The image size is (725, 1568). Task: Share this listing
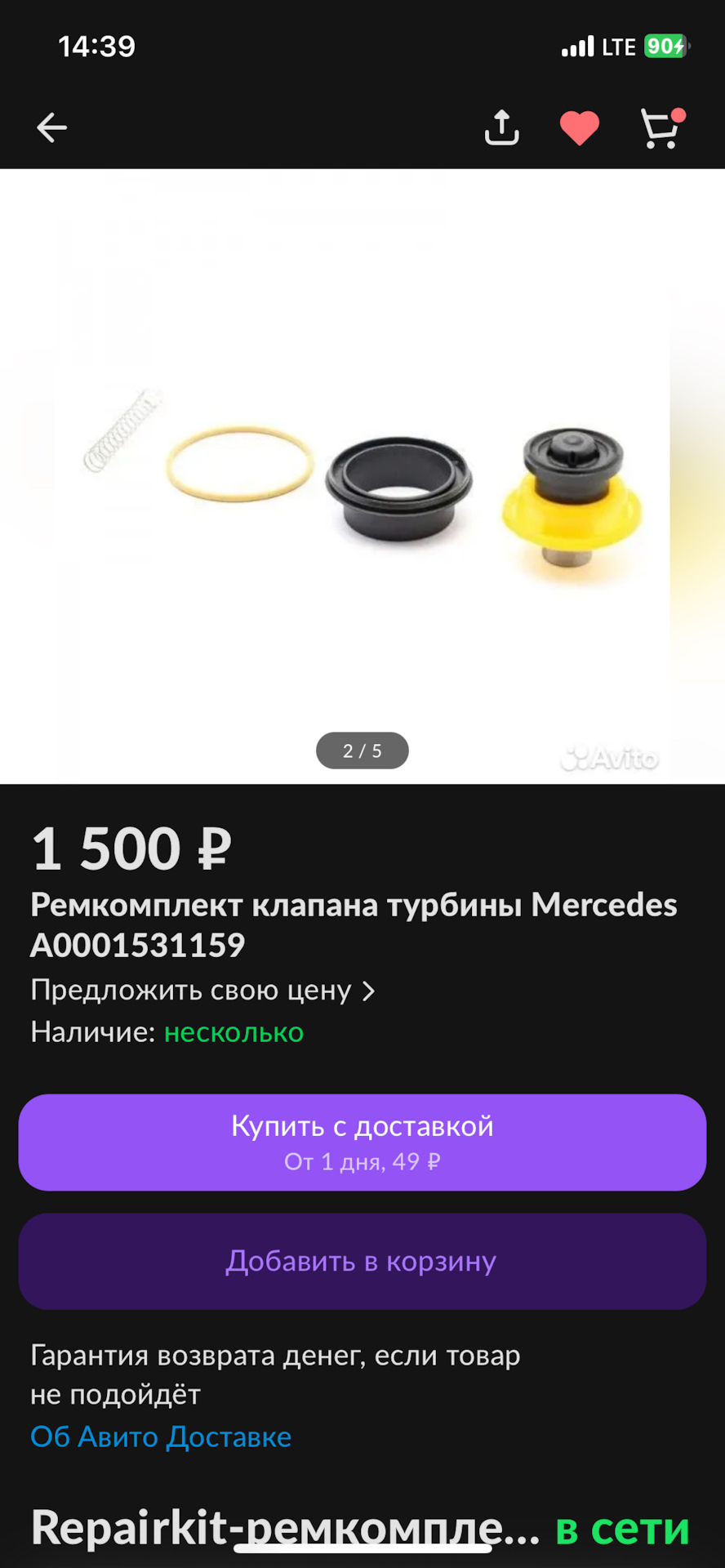(x=501, y=127)
